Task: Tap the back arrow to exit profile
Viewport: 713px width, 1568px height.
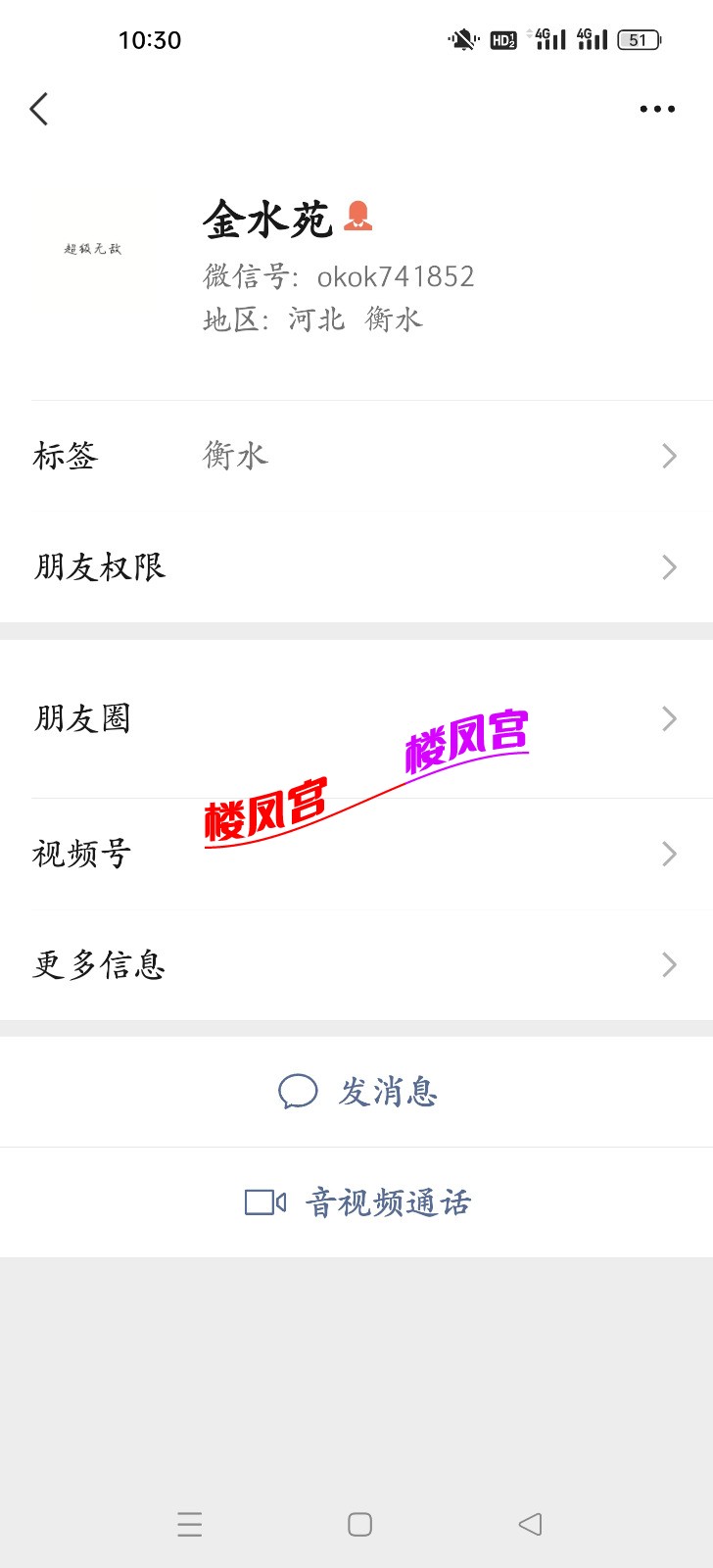Action: [39, 109]
